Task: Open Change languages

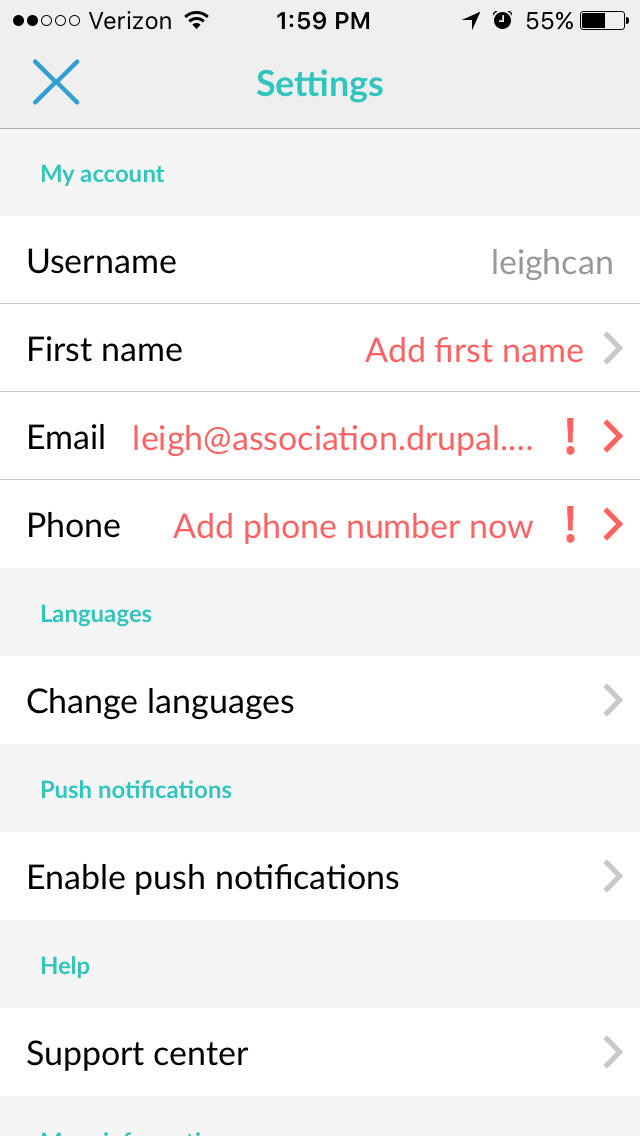Action: [320, 701]
